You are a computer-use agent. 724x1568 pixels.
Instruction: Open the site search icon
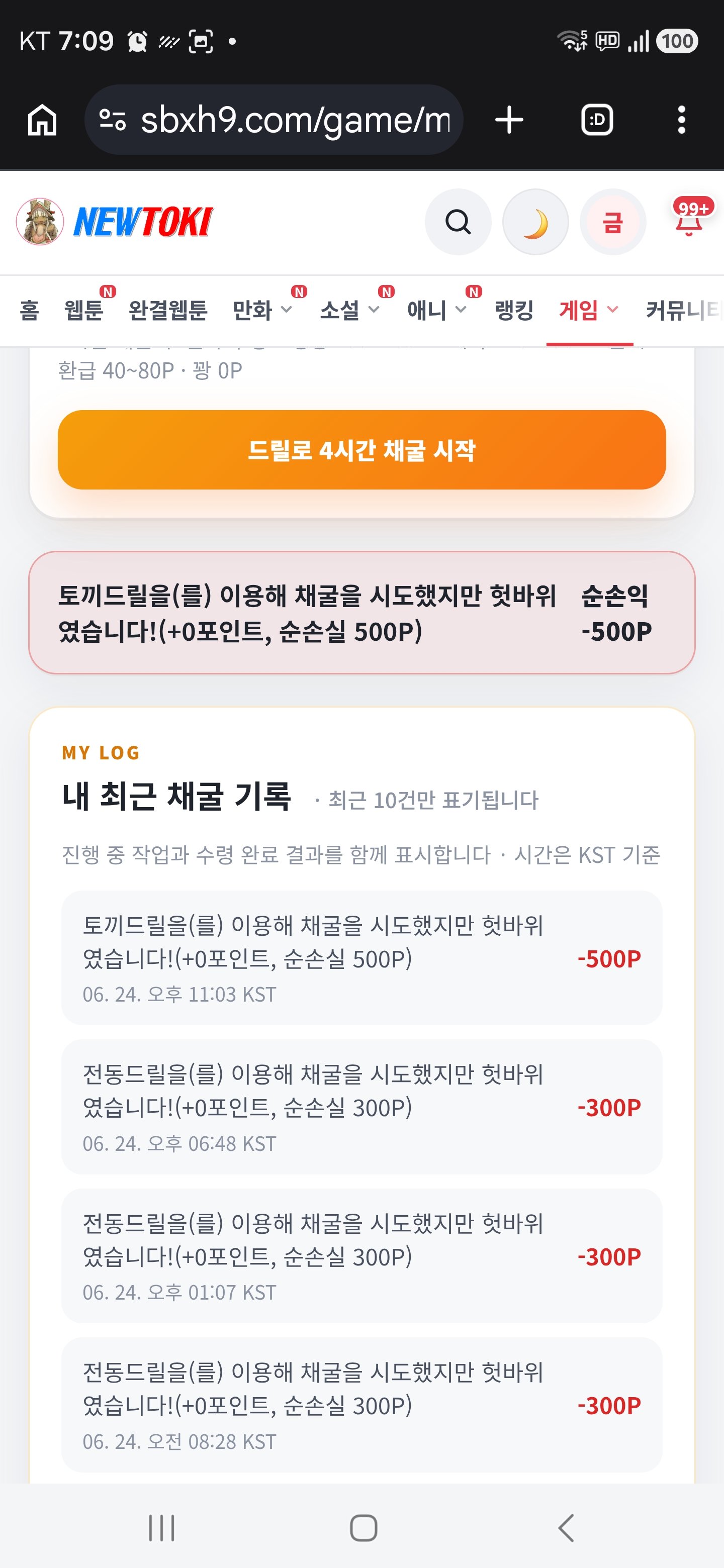(458, 222)
